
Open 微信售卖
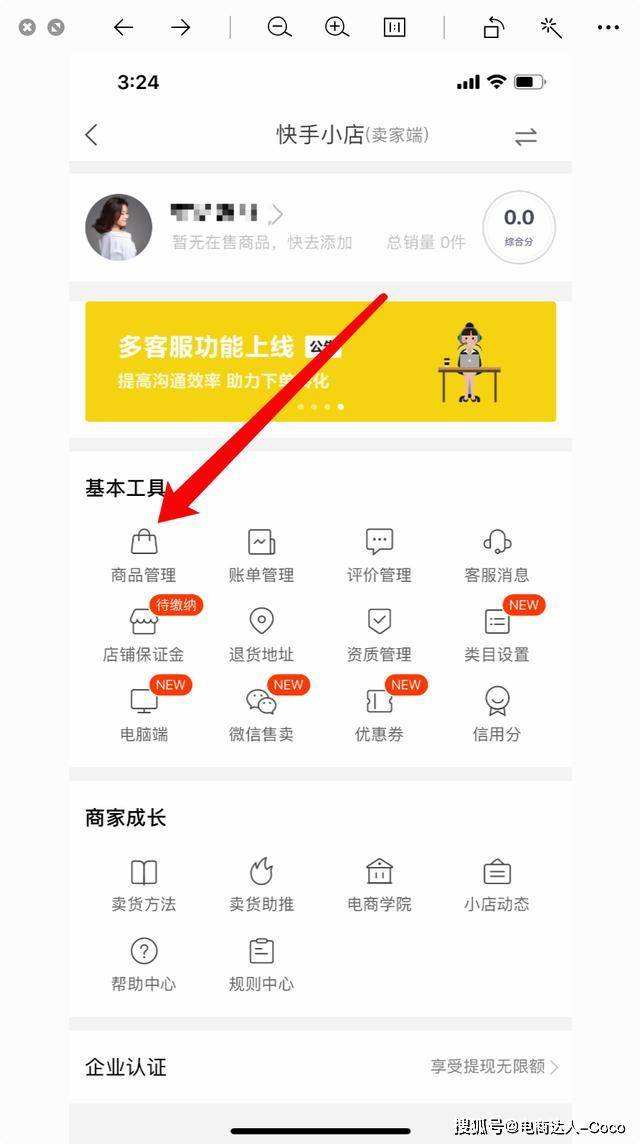261,713
